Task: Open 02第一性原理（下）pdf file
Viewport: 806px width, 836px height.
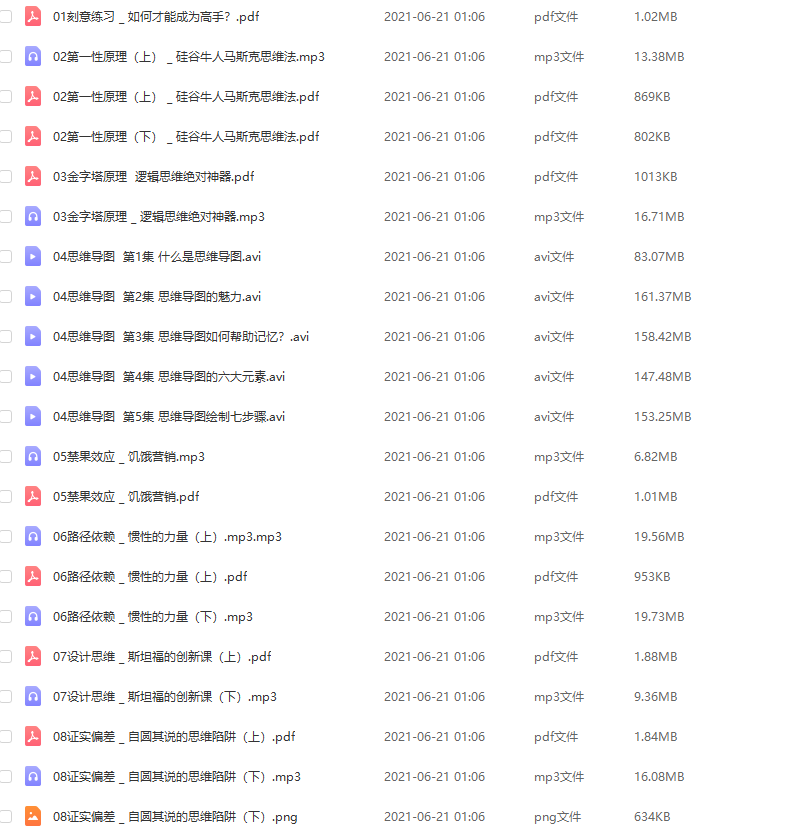Action: [186, 137]
